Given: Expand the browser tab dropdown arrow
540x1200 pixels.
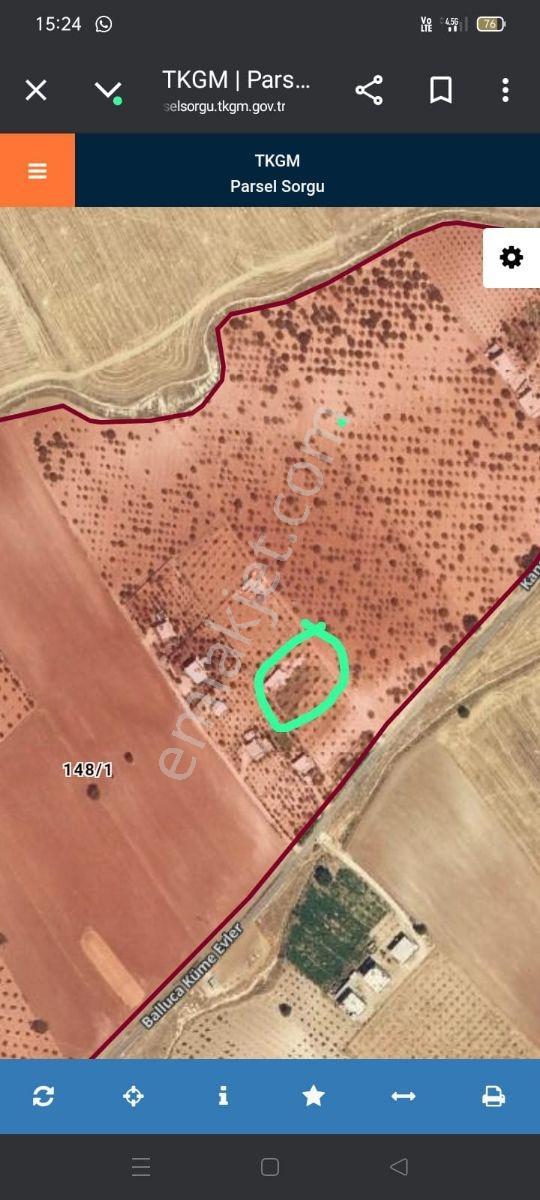Looking at the screenshot, I should point(108,91).
